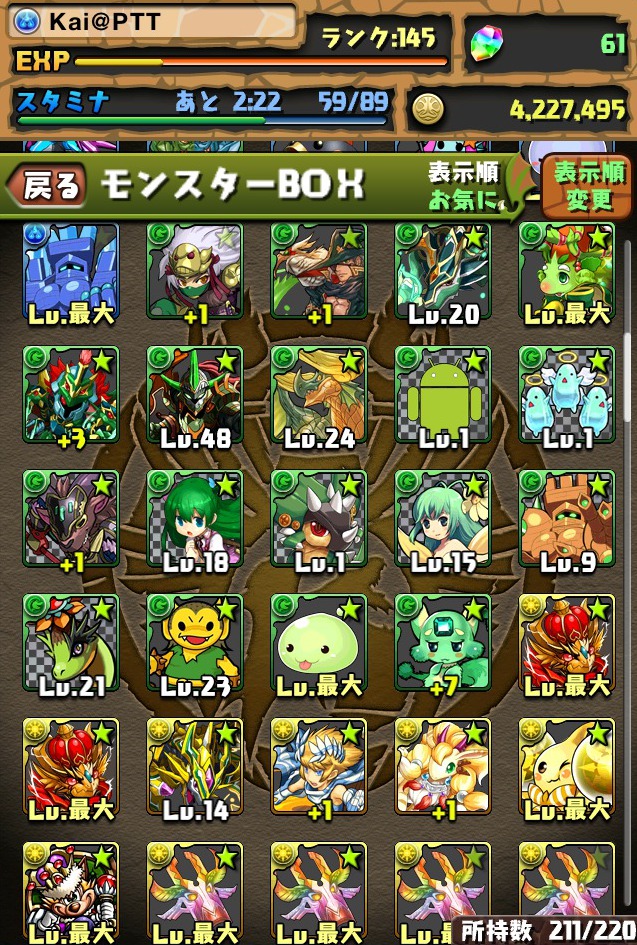Select the Lv.20 monster
The height and width of the screenshot is (945, 637).
pos(442,270)
